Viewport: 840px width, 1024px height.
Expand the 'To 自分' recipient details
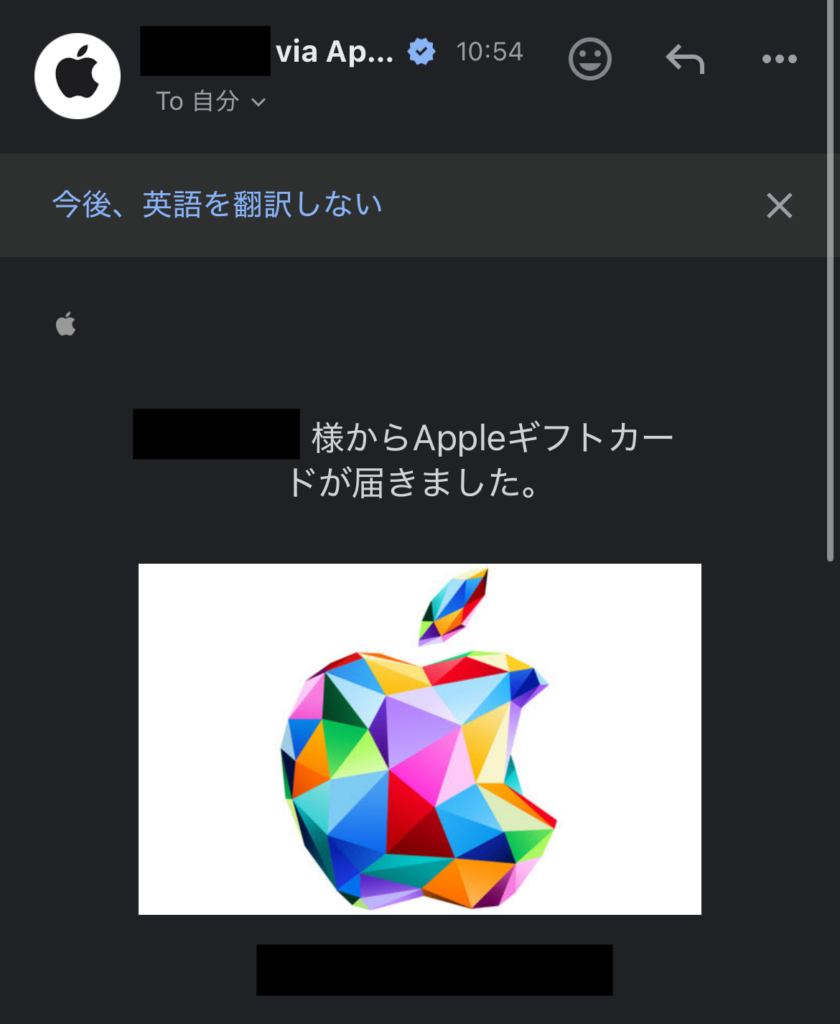211,101
